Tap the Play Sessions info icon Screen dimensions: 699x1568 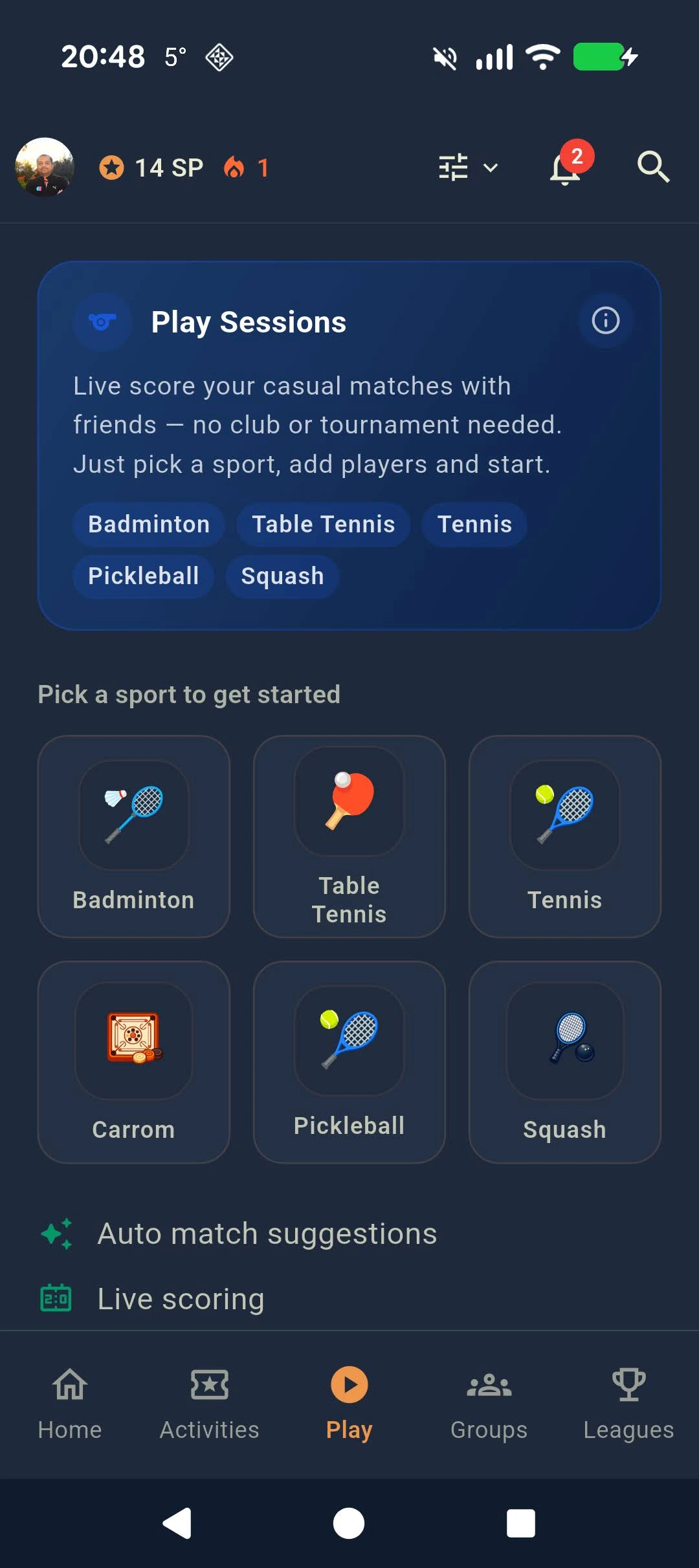point(605,320)
